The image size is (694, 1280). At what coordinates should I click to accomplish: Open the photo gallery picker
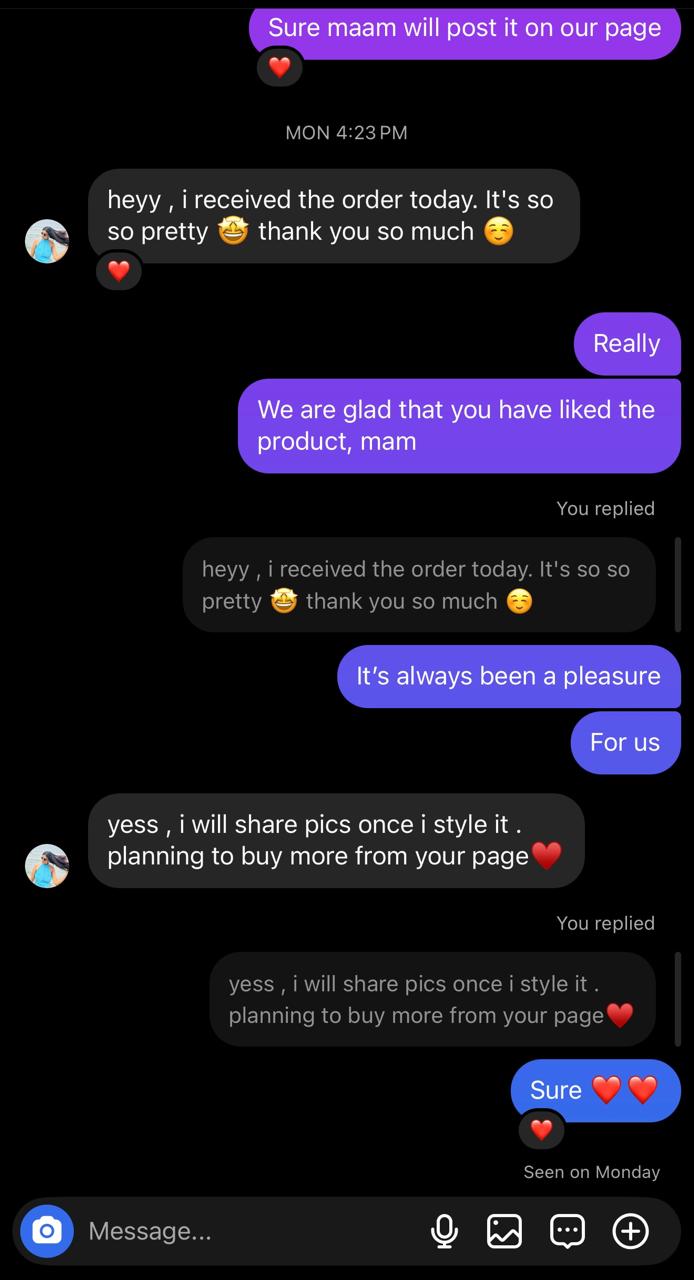click(x=504, y=1231)
